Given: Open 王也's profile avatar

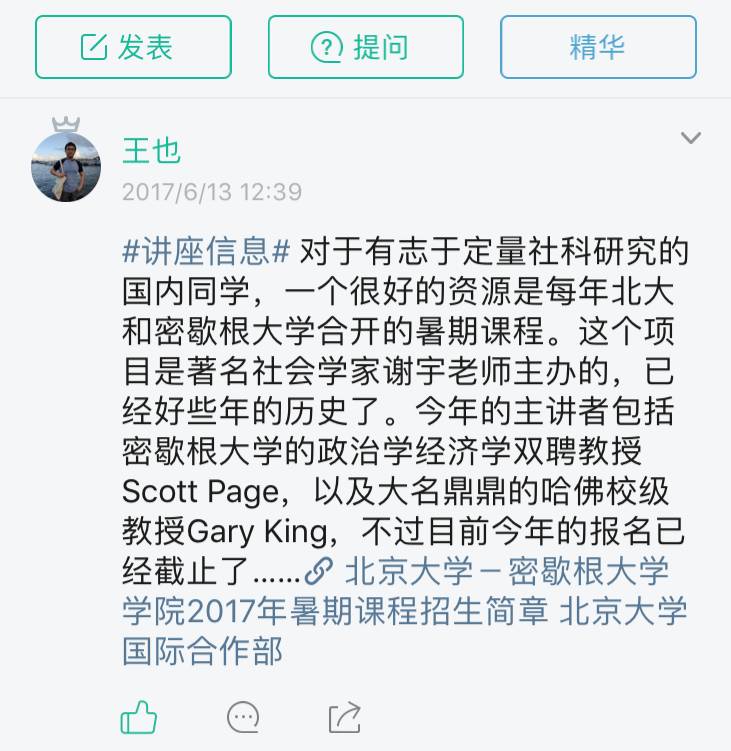Looking at the screenshot, I should [x=67, y=167].
